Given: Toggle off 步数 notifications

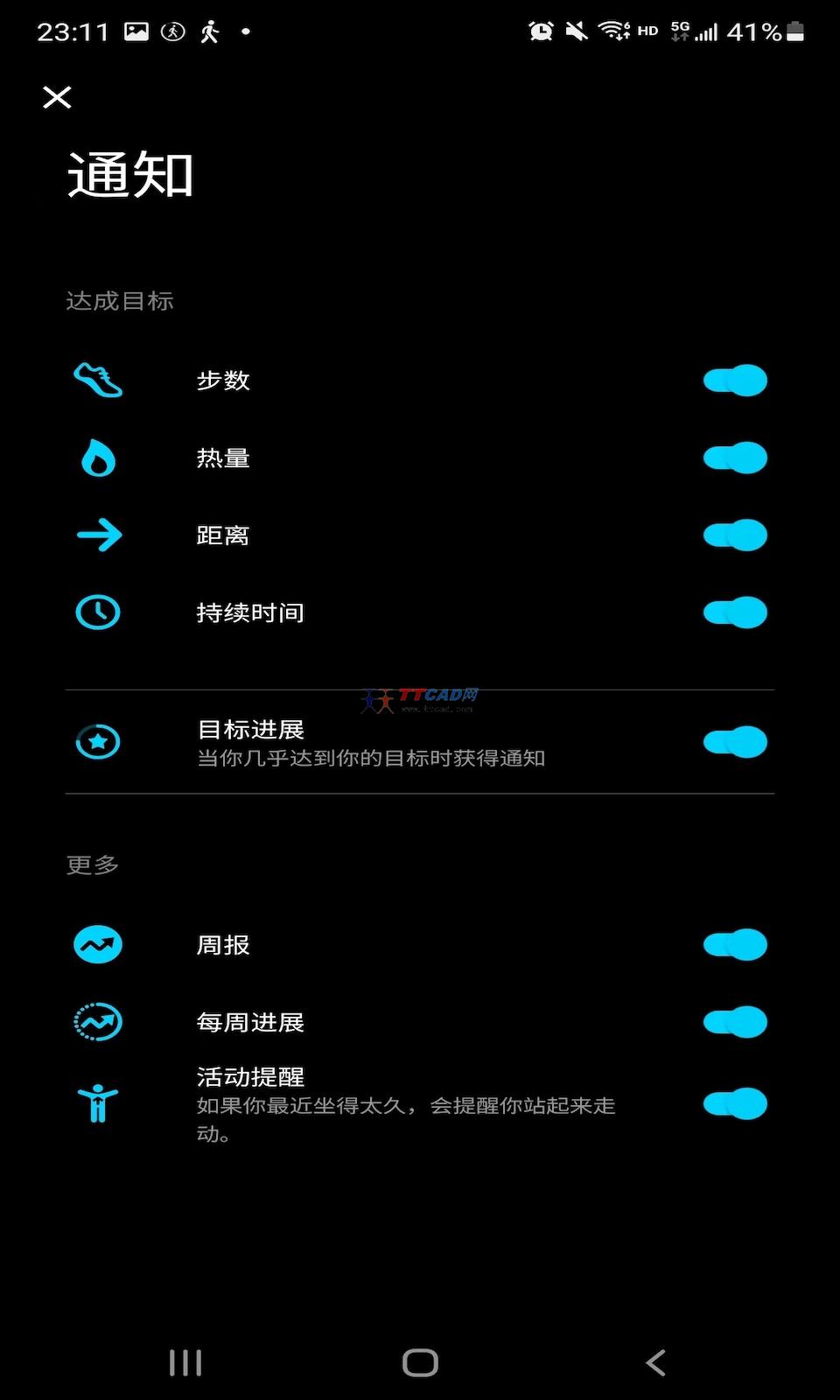Looking at the screenshot, I should 734,381.
